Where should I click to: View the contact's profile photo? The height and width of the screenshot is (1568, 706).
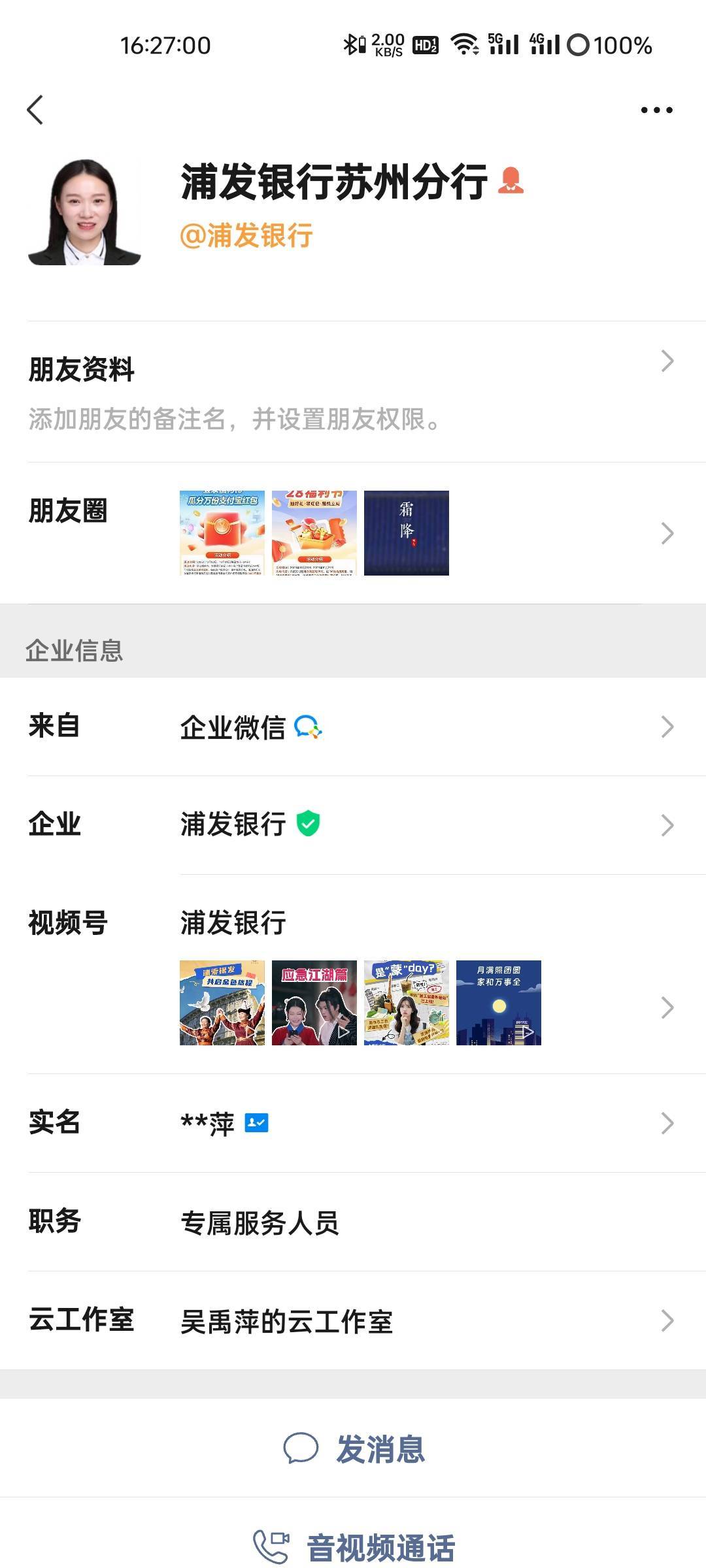click(x=84, y=212)
